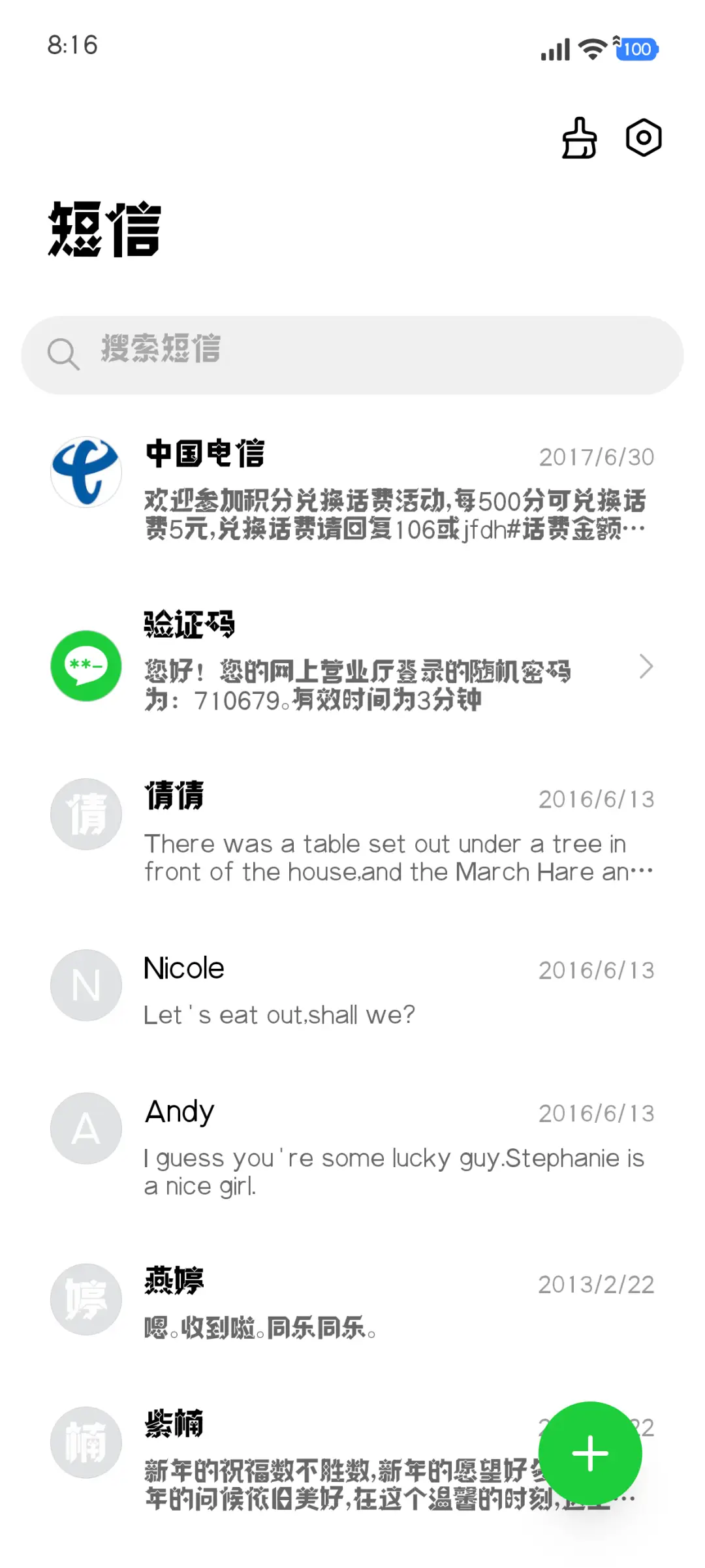
Task: Open the 燕婷 conversation avatar
Action: pyautogui.click(x=86, y=1299)
